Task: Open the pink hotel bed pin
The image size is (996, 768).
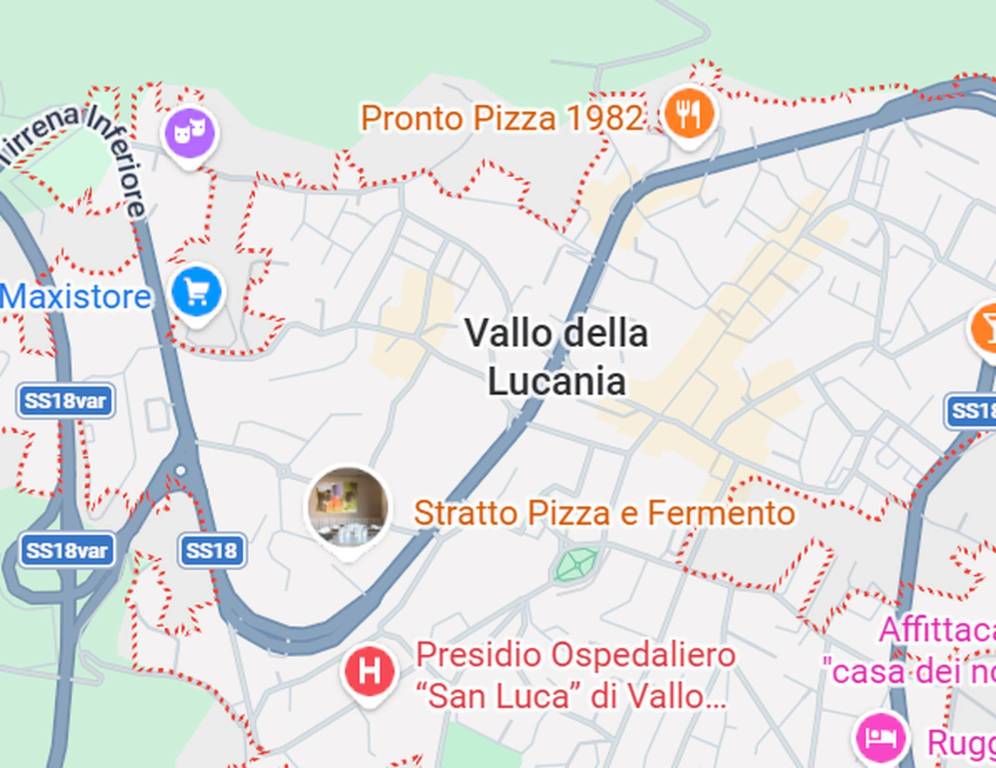Action: click(x=881, y=739)
